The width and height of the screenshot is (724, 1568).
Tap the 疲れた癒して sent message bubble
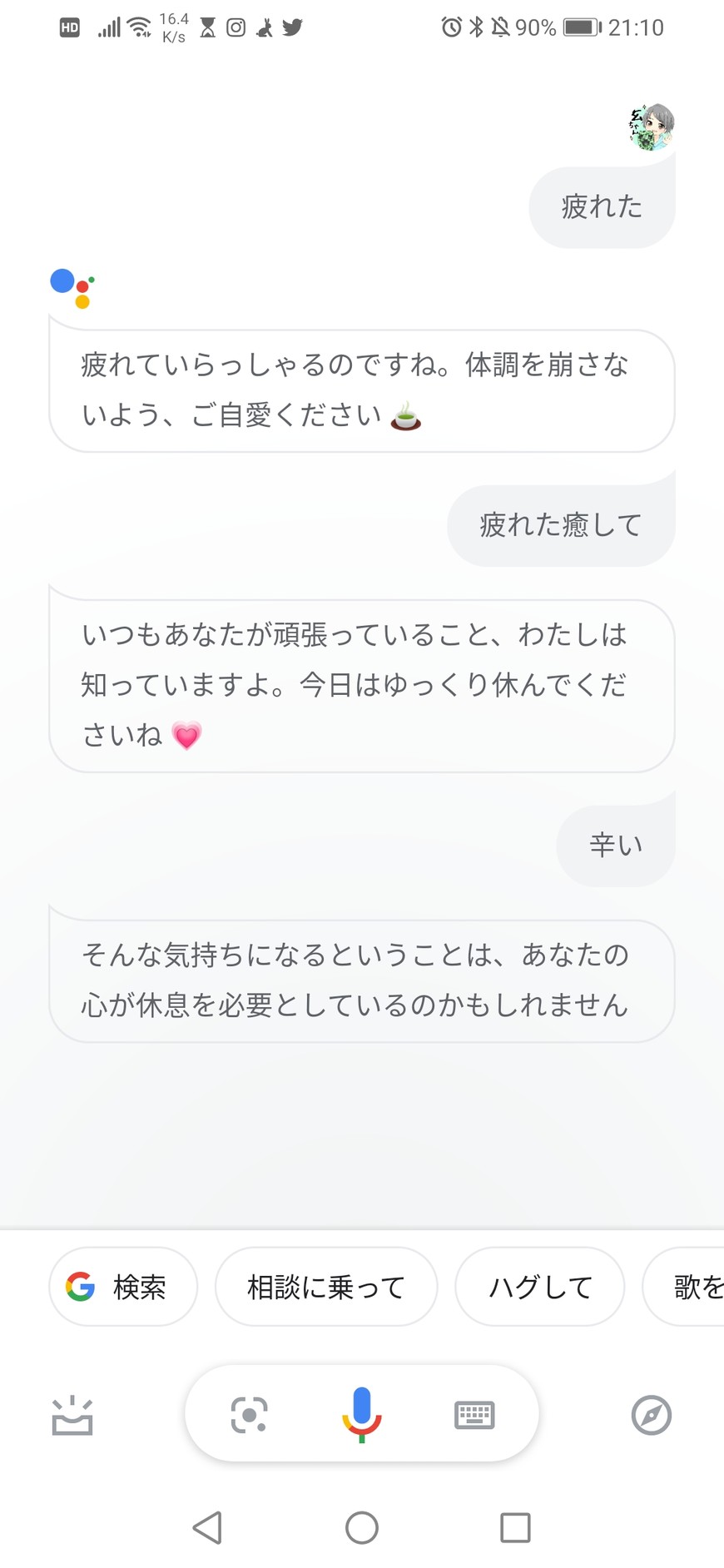tap(561, 525)
